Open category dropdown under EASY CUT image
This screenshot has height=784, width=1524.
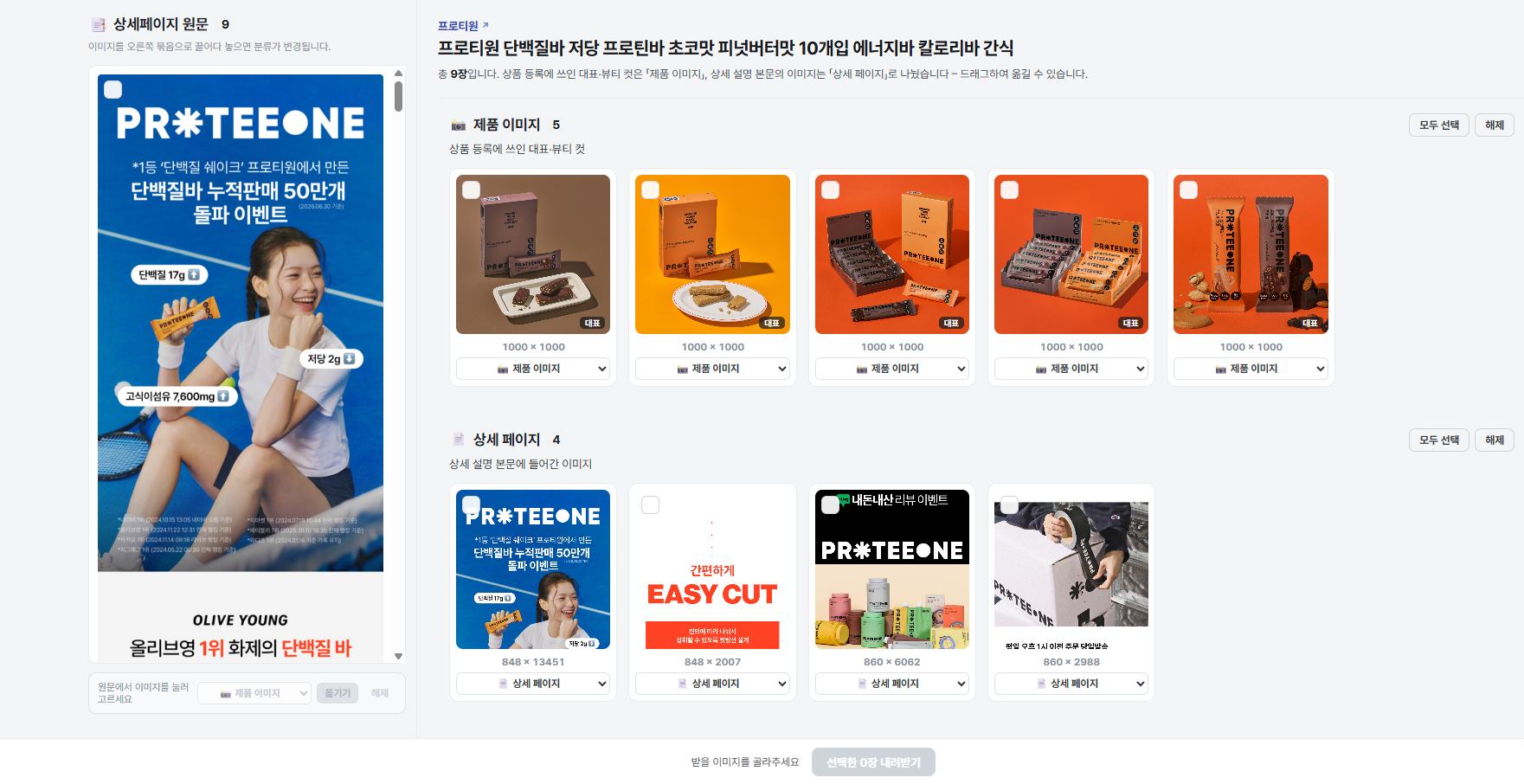tap(712, 684)
